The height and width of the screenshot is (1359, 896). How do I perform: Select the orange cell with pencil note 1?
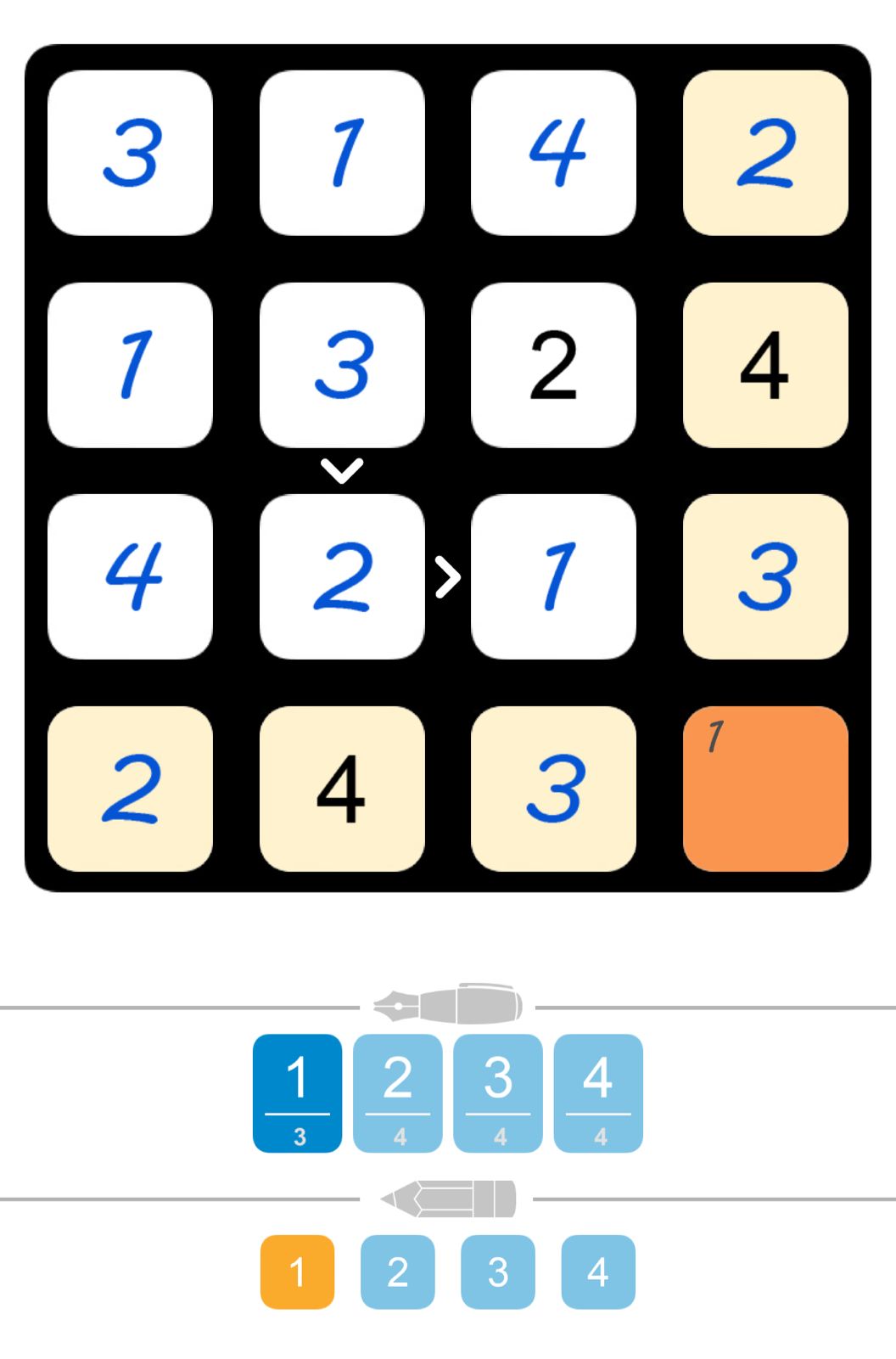[764, 789]
